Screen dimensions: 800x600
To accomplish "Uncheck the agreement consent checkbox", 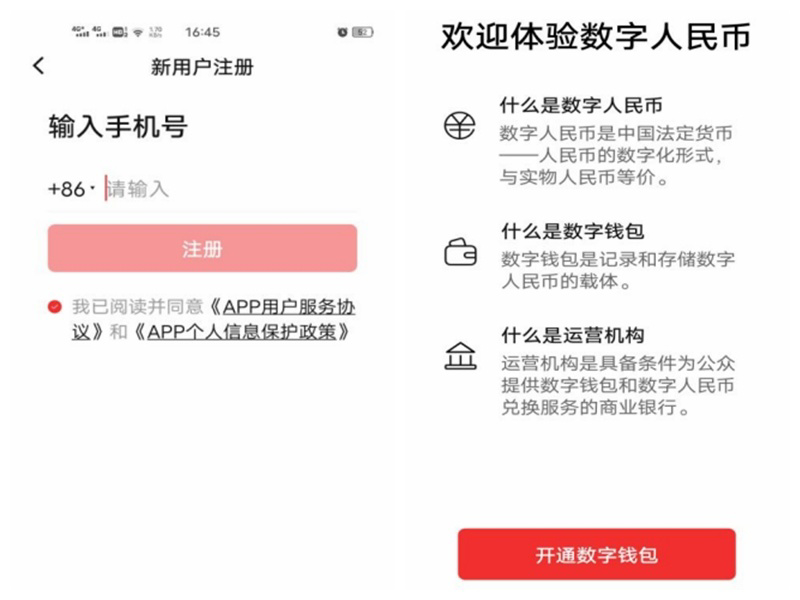I will point(54,307).
